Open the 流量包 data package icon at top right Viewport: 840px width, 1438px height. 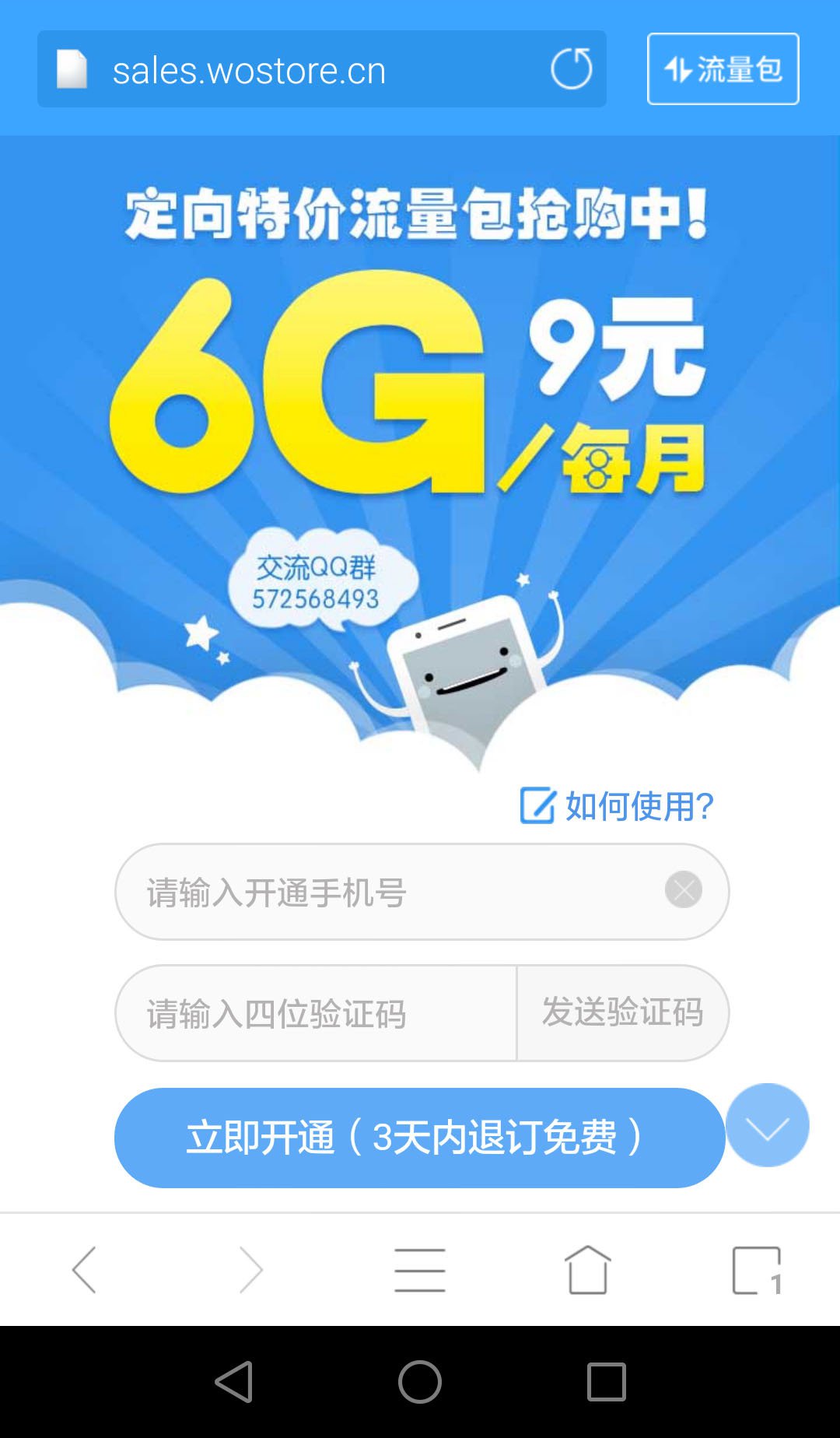coord(721,69)
